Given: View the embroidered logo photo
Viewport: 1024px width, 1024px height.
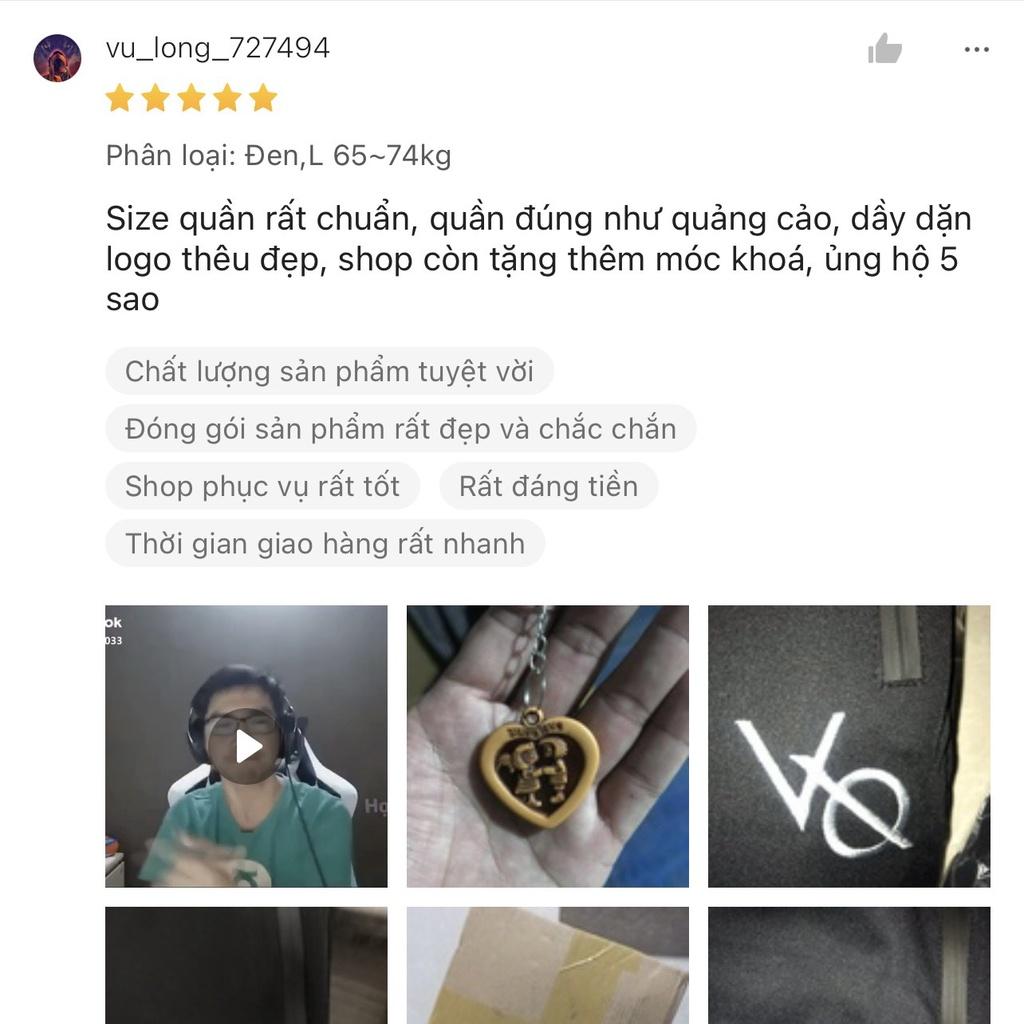Looking at the screenshot, I should point(849,746).
